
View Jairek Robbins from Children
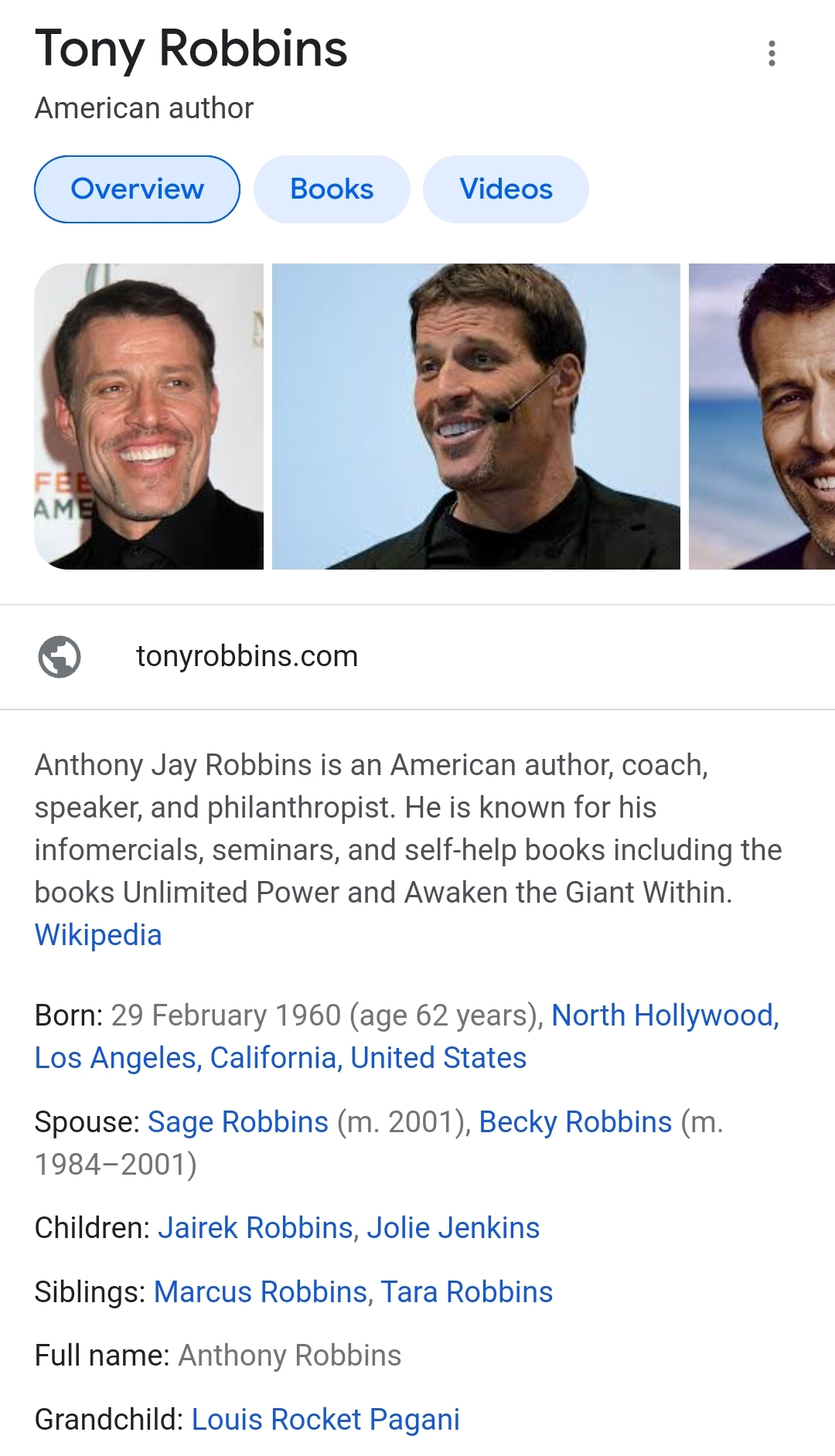255,1228
